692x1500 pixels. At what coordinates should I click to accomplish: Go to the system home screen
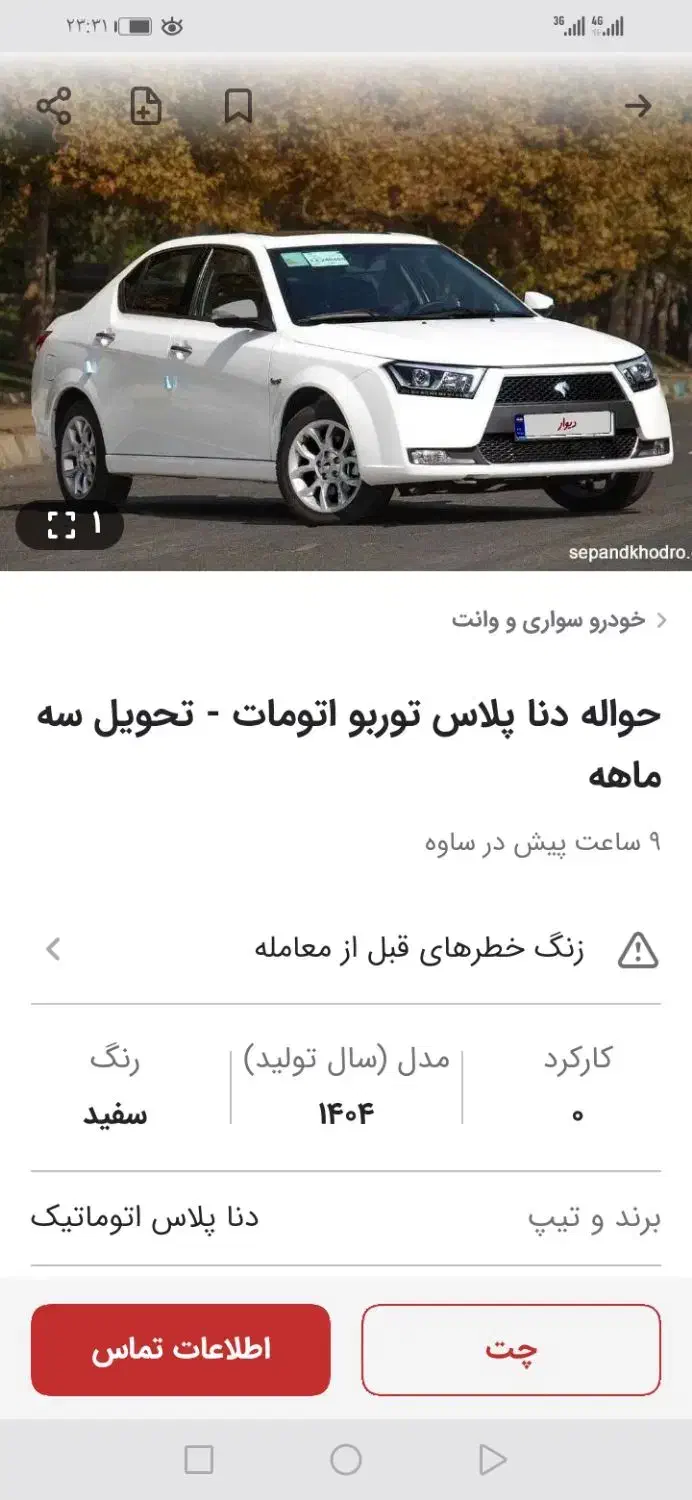(346, 1460)
